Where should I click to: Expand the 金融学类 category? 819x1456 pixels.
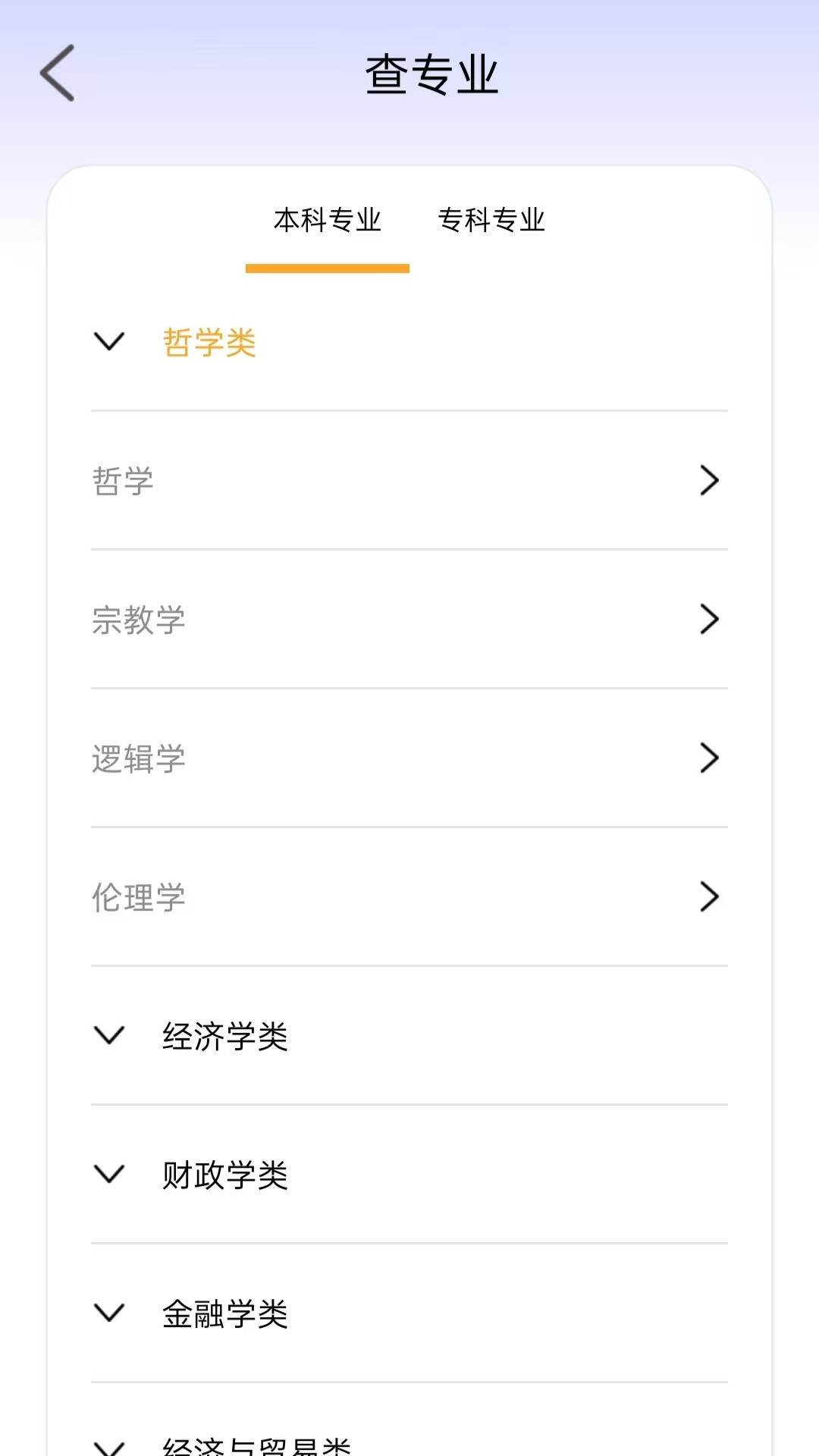coord(109,1312)
